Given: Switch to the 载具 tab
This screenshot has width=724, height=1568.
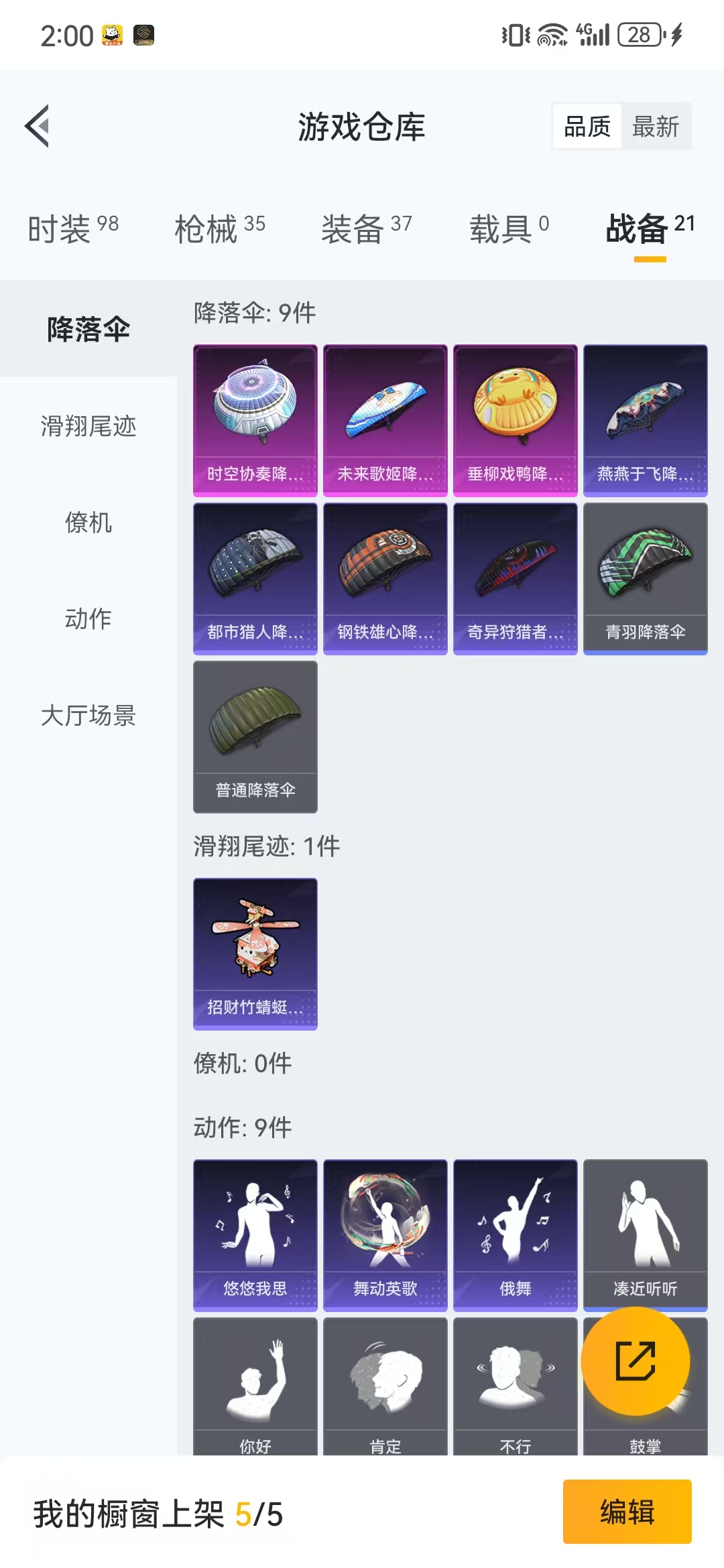Looking at the screenshot, I should click(x=509, y=228).
